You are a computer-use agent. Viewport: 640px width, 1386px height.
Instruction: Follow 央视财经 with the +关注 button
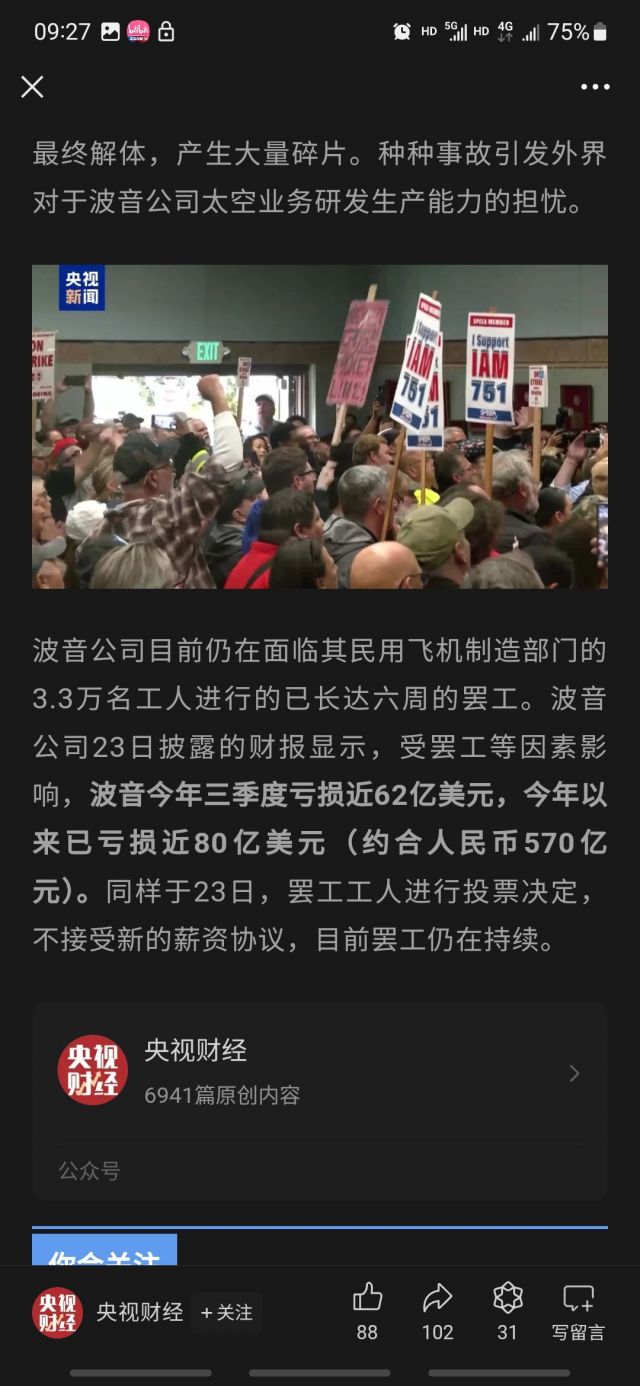click(227, 1312)
